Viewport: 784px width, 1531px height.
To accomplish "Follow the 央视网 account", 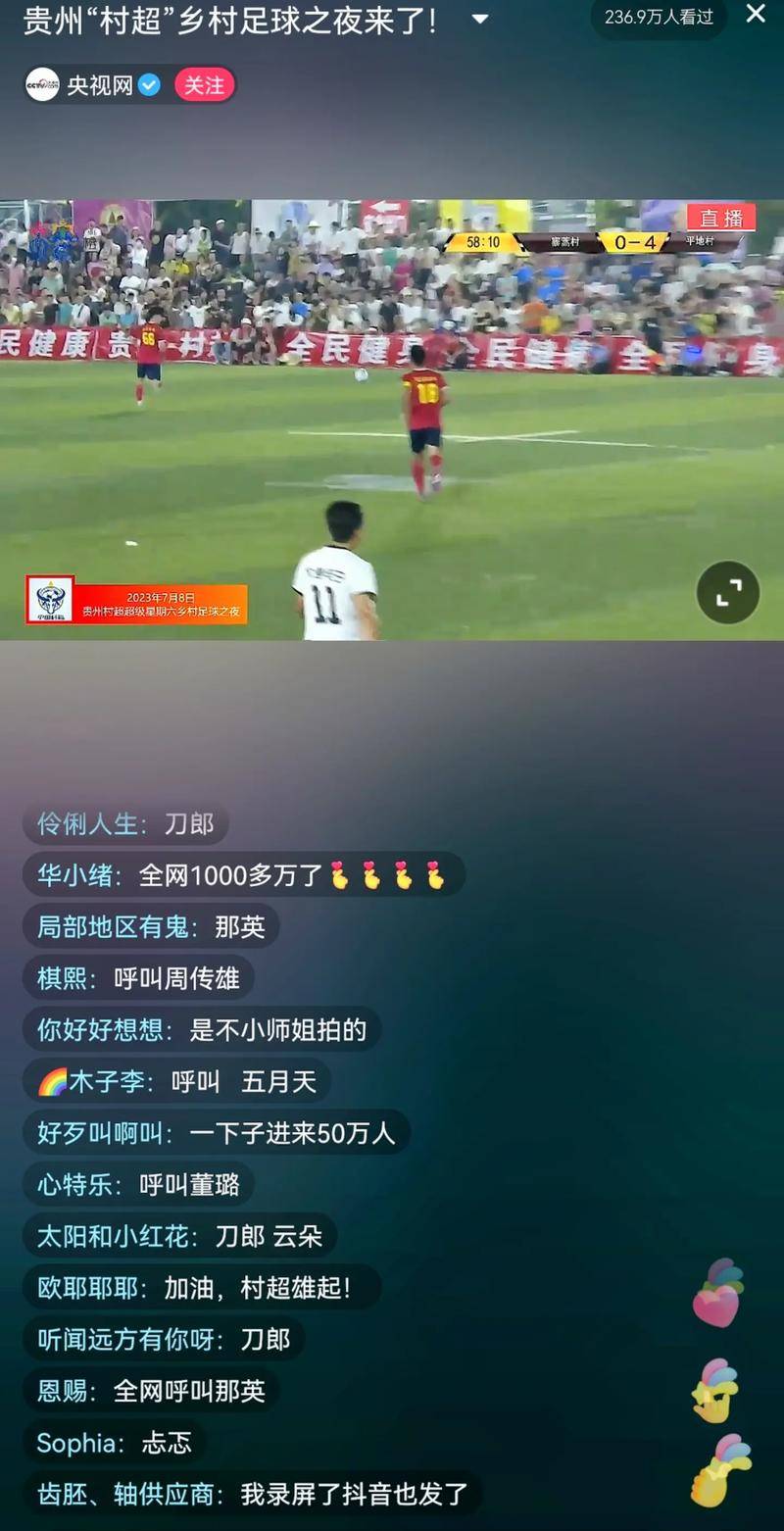I will pos(204,85).
